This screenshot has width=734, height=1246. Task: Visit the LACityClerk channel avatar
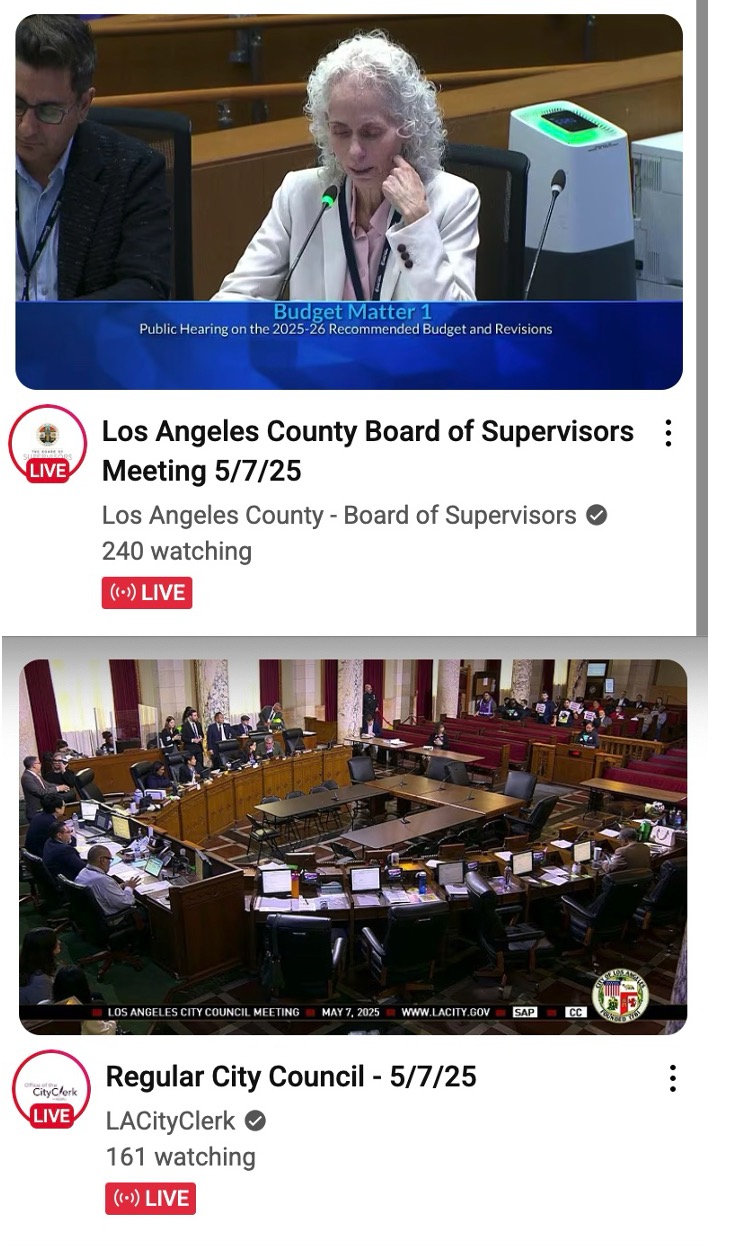tap(51, 1089)
